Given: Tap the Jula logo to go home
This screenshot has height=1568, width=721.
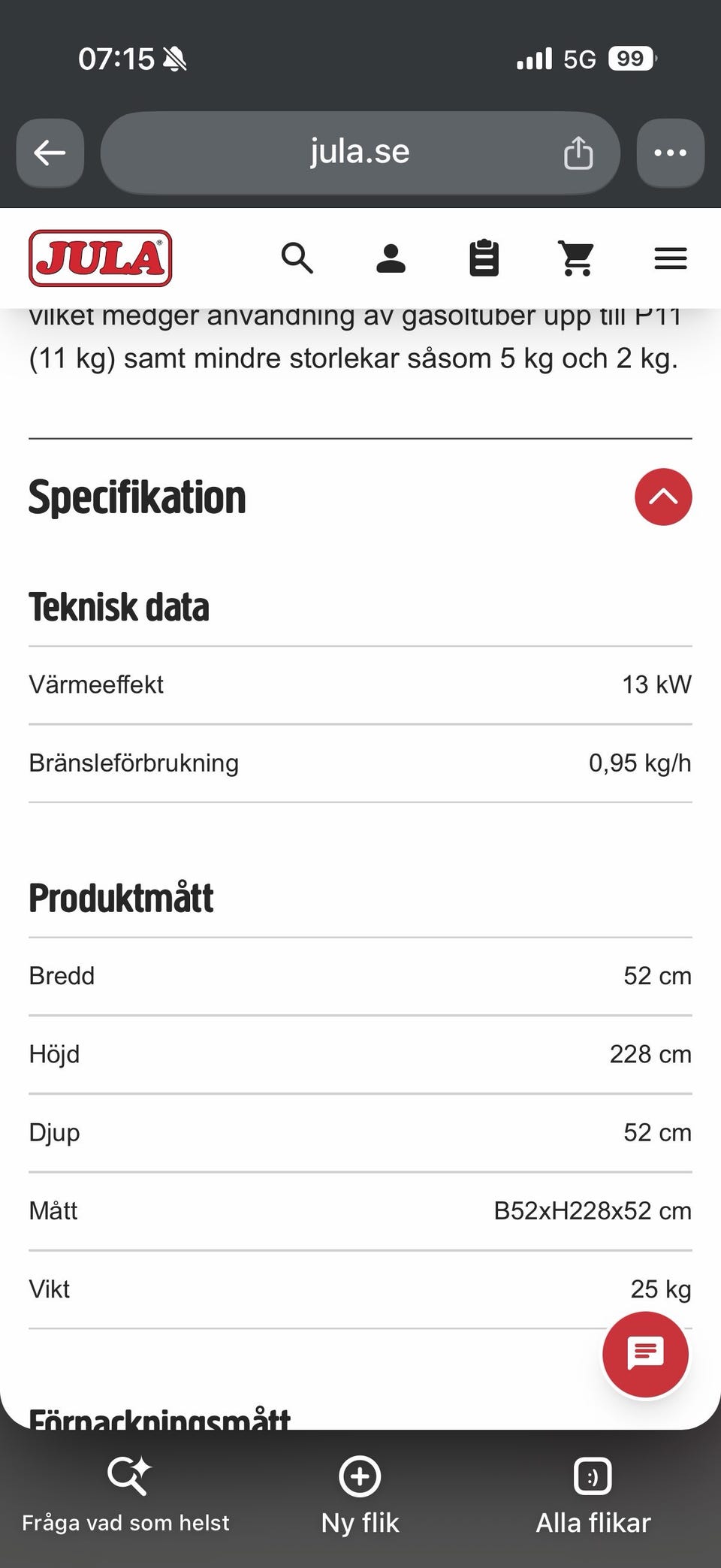Looking at the screenshot, I should tap(101, 258).
